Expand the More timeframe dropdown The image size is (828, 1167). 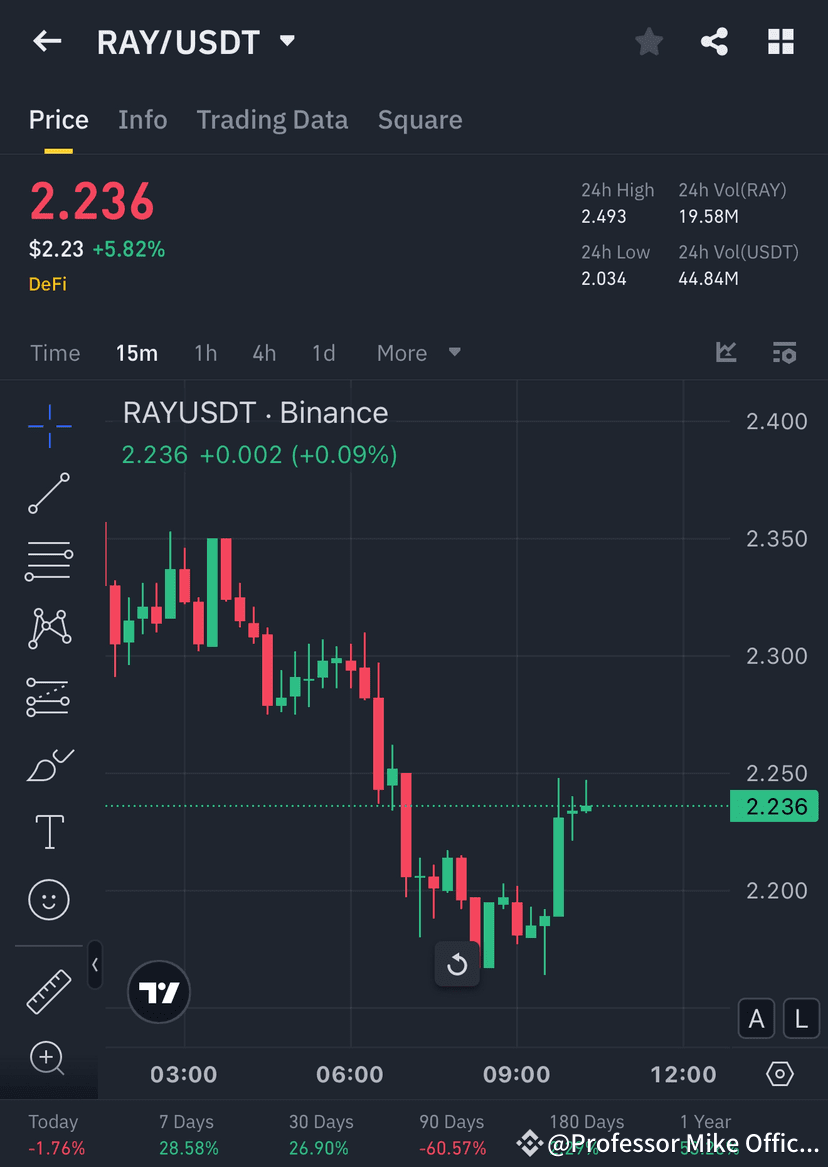(x=417, y=352)
